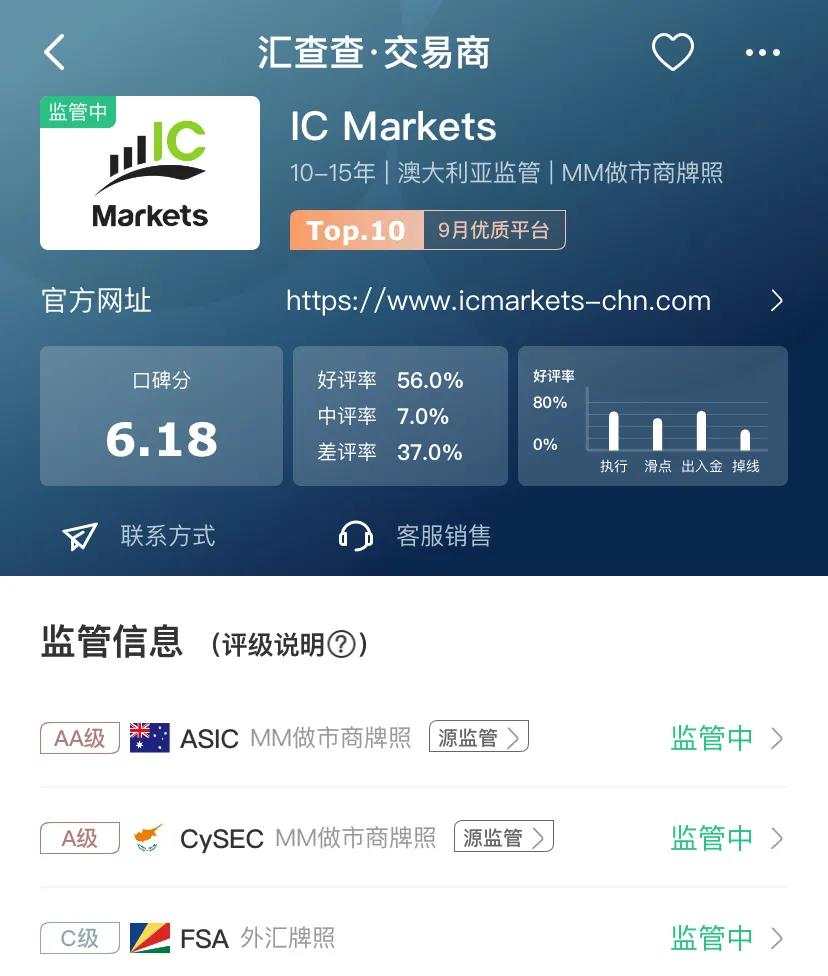Favorite IC Markets with the heart icon
The height and width of the screenshot is (976, 828).
pos(672,52)
